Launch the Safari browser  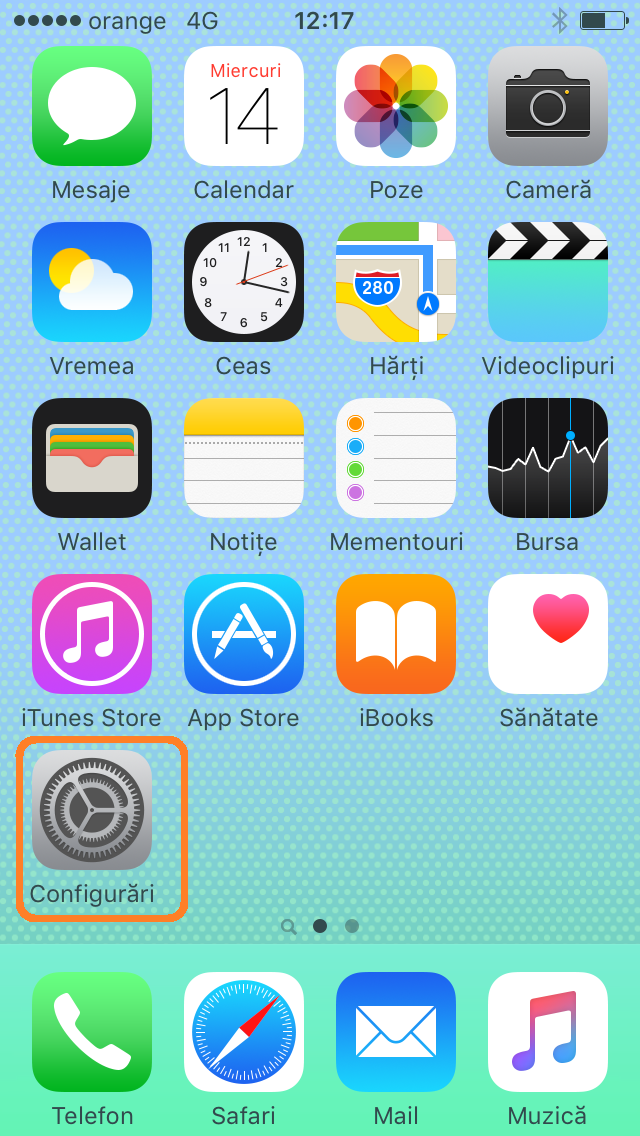(x=244, y=1032)
